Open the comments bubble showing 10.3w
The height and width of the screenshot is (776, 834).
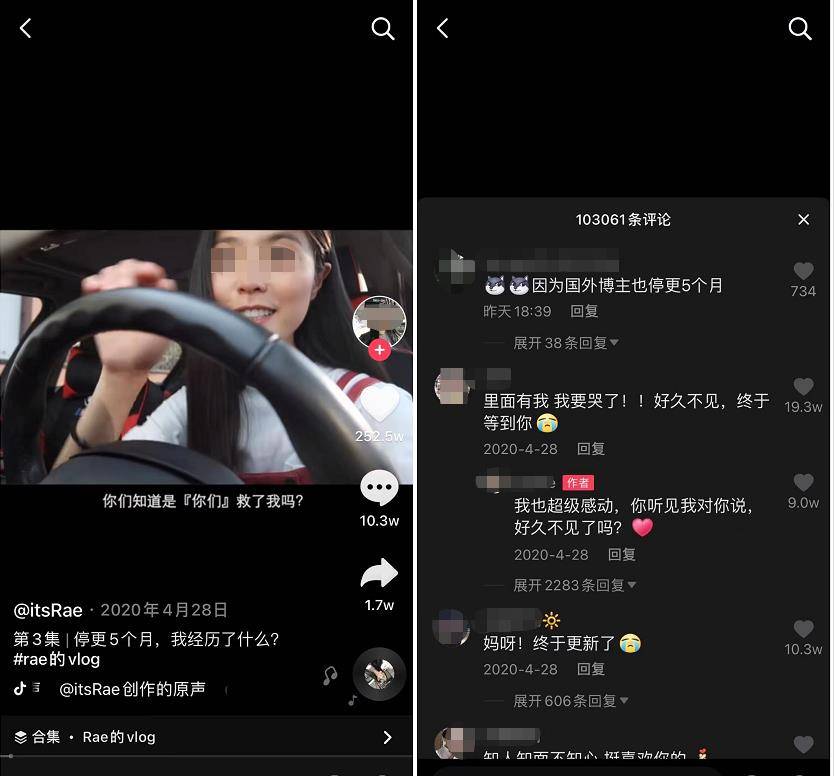pos(379,489)
